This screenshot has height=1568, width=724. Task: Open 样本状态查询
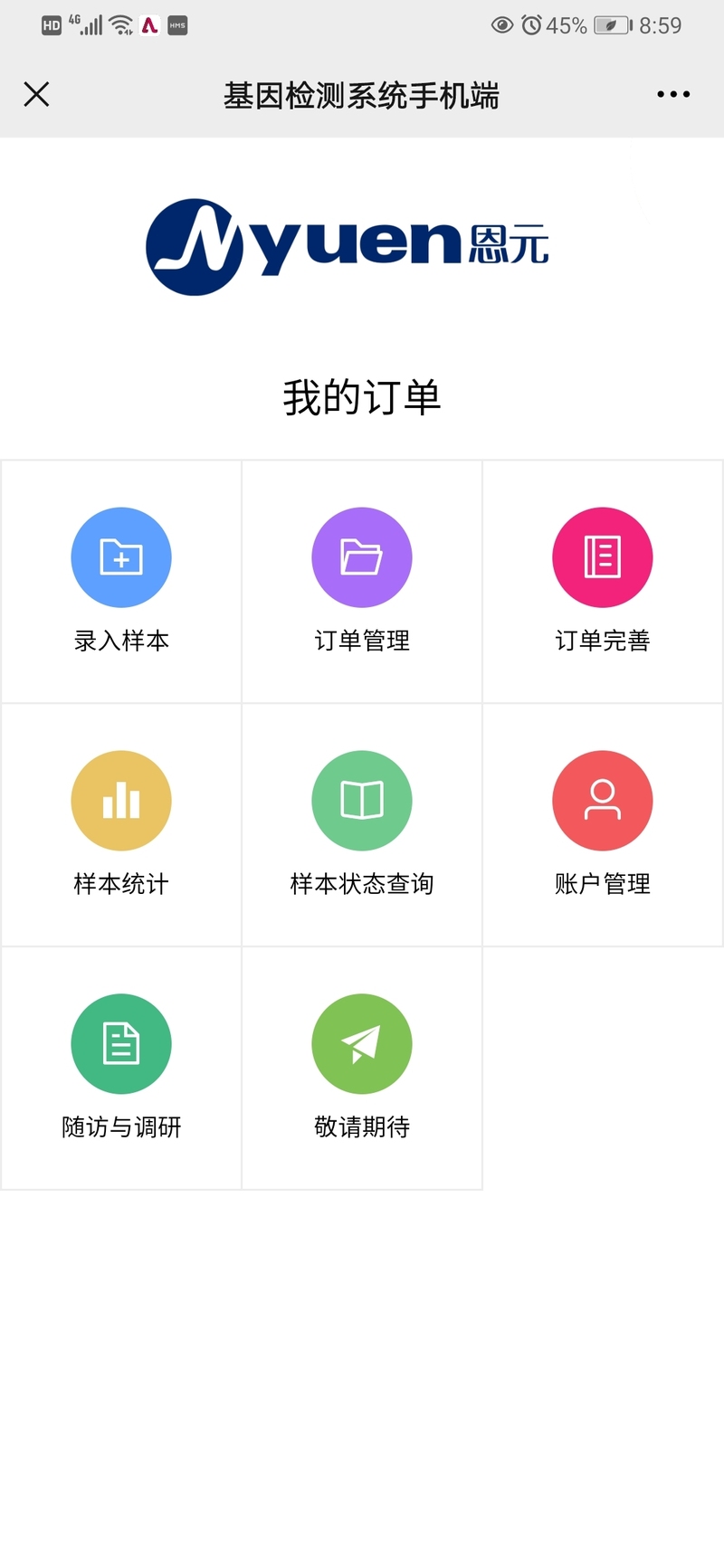[x=362, y=825]
